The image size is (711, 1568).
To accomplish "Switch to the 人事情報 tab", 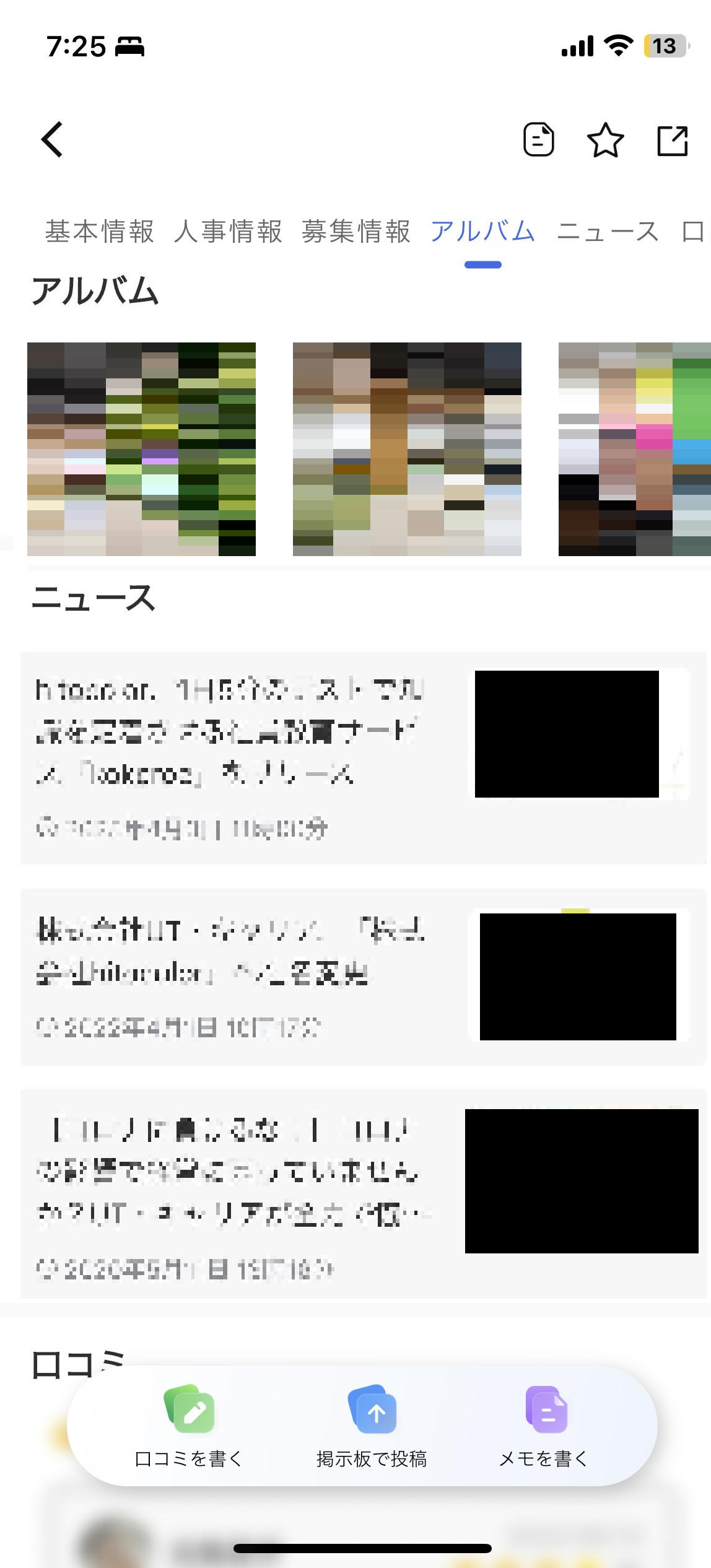I will pyautogui.click(x=228, y=232).
